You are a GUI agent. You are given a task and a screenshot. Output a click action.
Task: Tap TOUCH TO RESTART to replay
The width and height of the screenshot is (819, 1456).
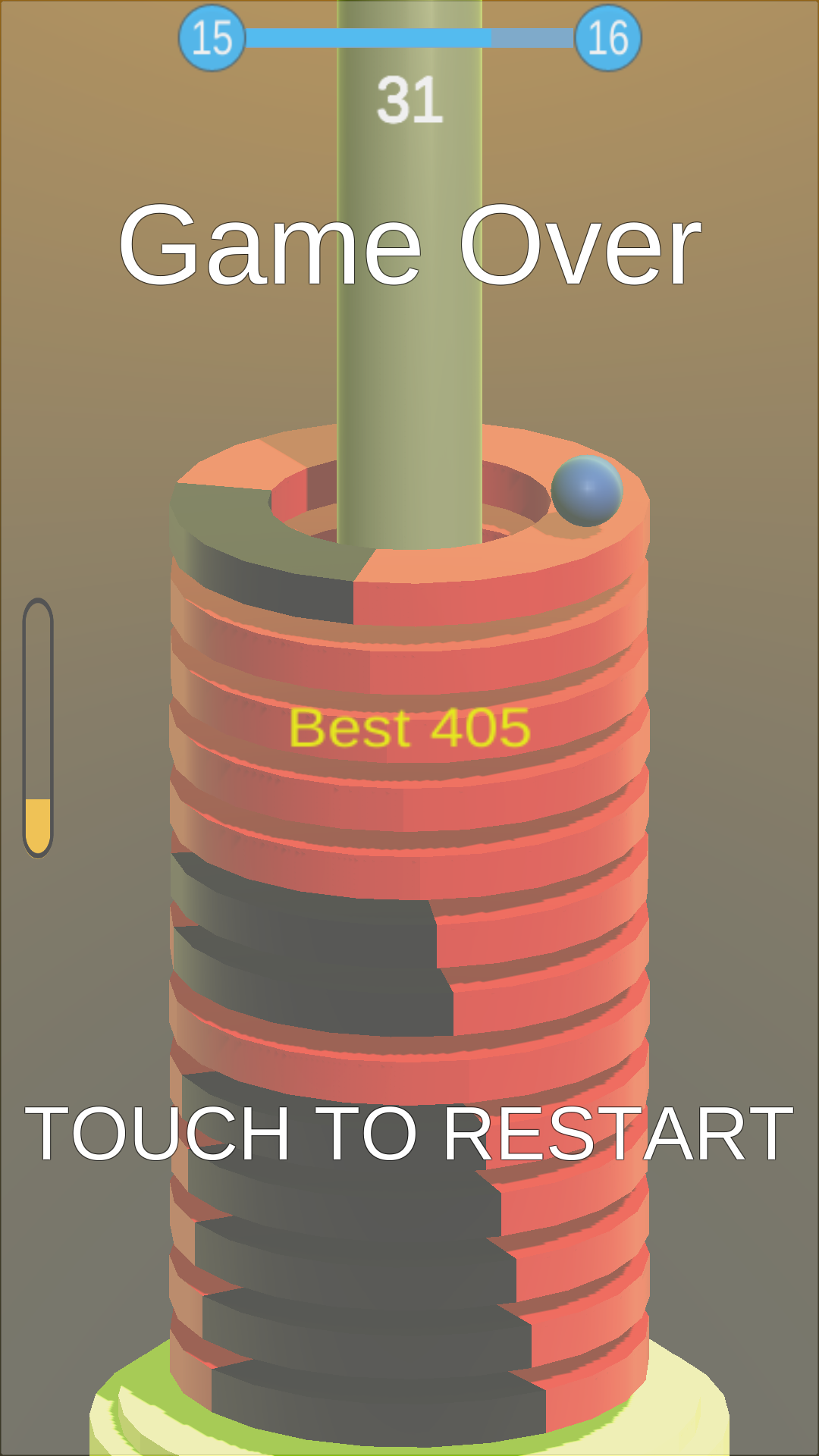pos(409,1133)
